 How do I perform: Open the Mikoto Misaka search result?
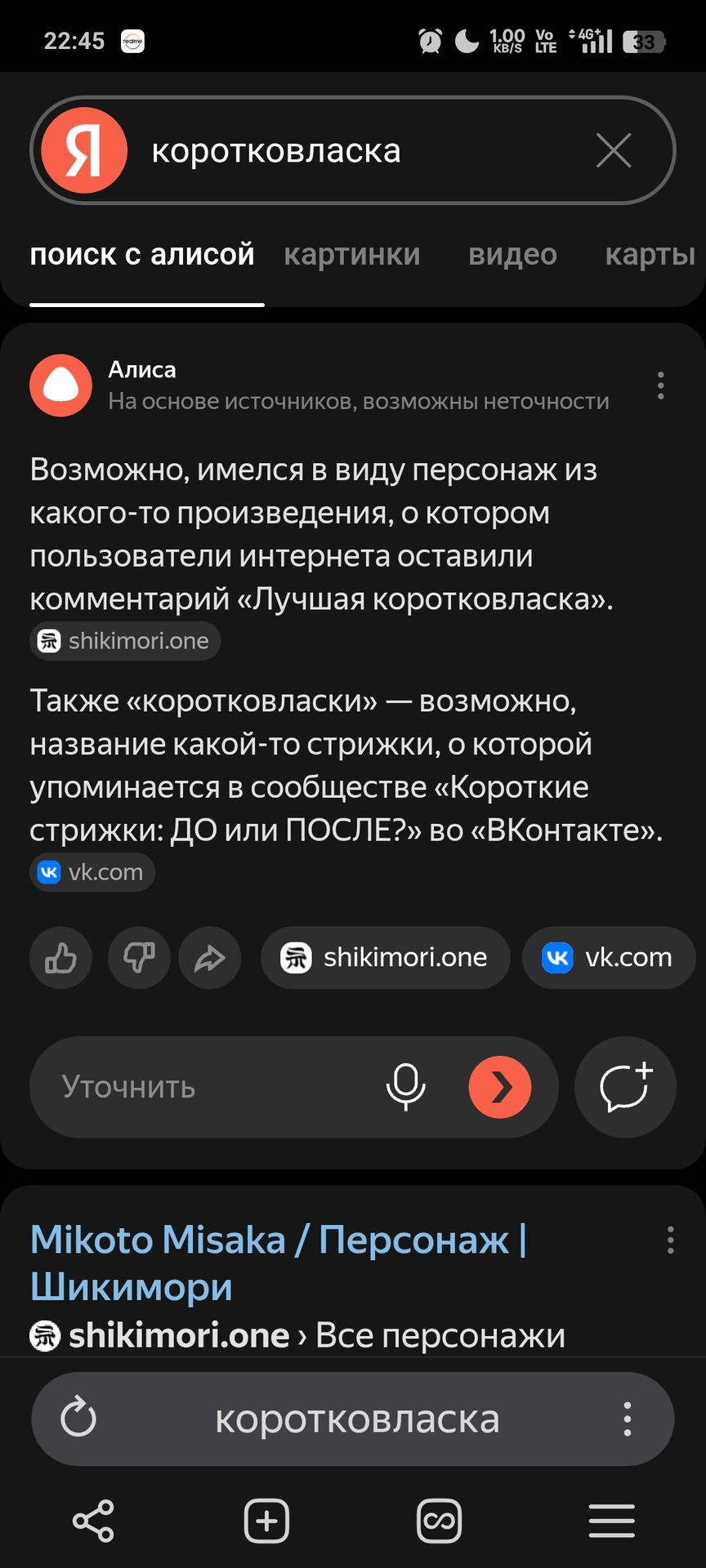[x=278, y=1263]
